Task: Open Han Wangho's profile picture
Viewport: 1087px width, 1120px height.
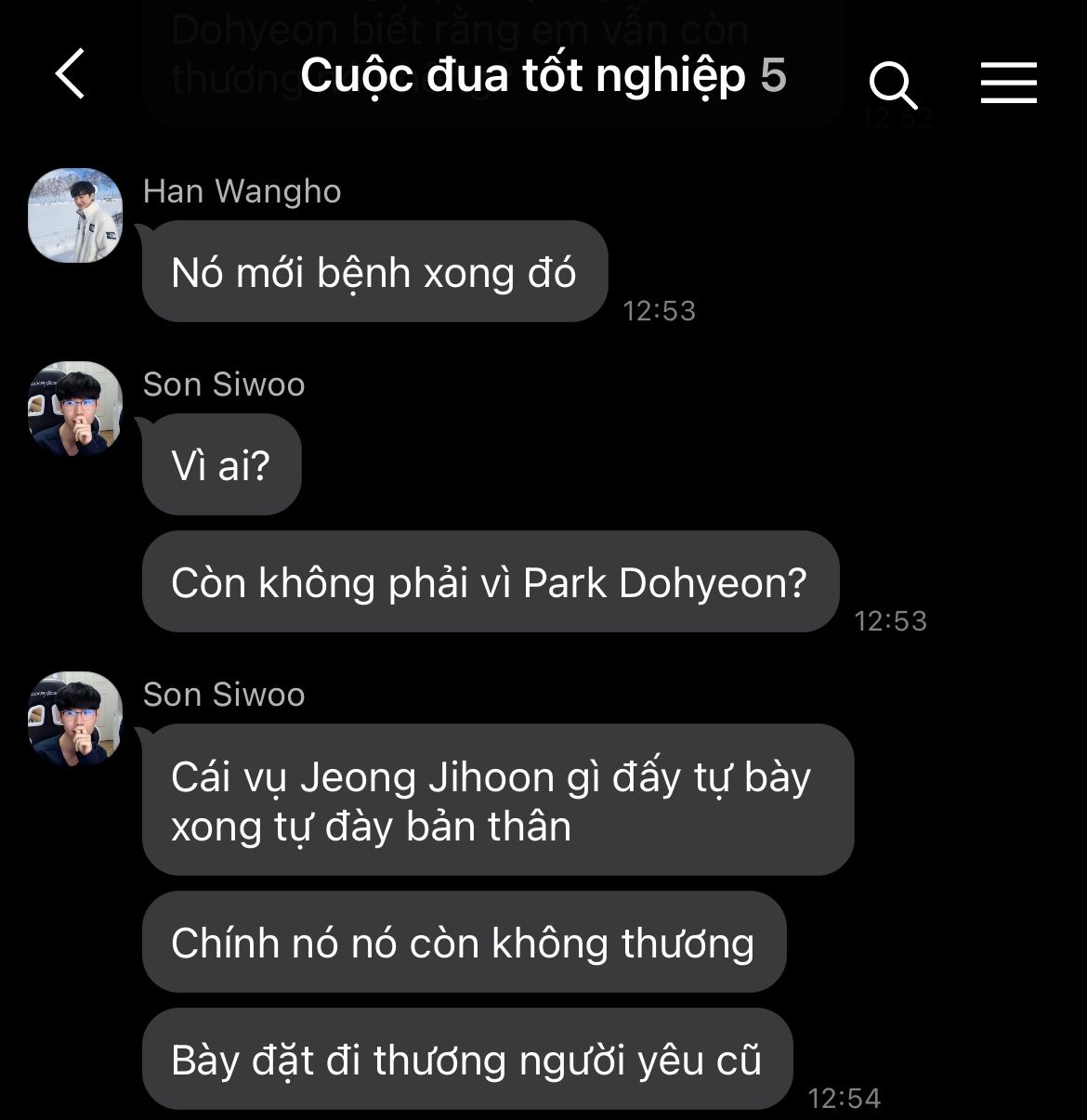Action: (x=76, y=215)
